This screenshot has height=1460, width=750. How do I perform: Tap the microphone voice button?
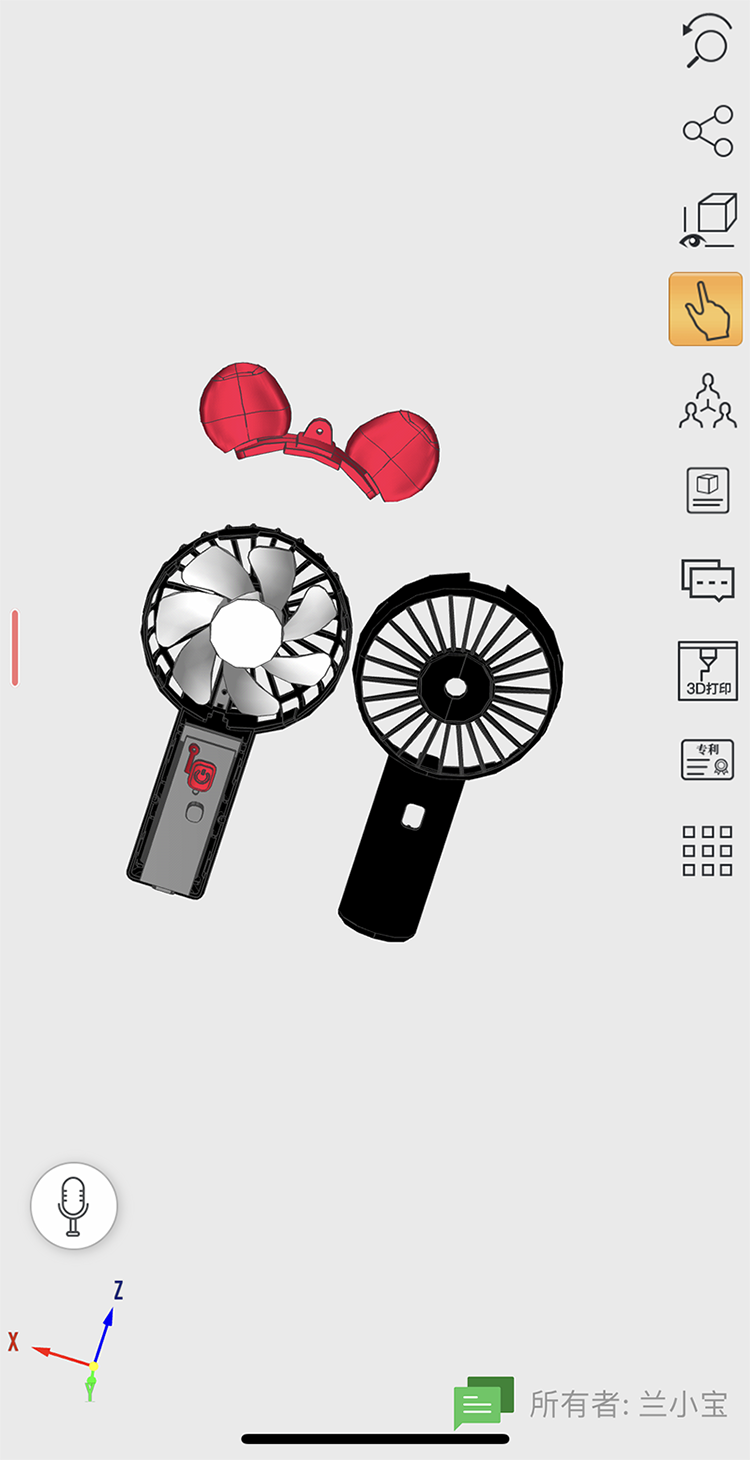tap(74, 1206)
